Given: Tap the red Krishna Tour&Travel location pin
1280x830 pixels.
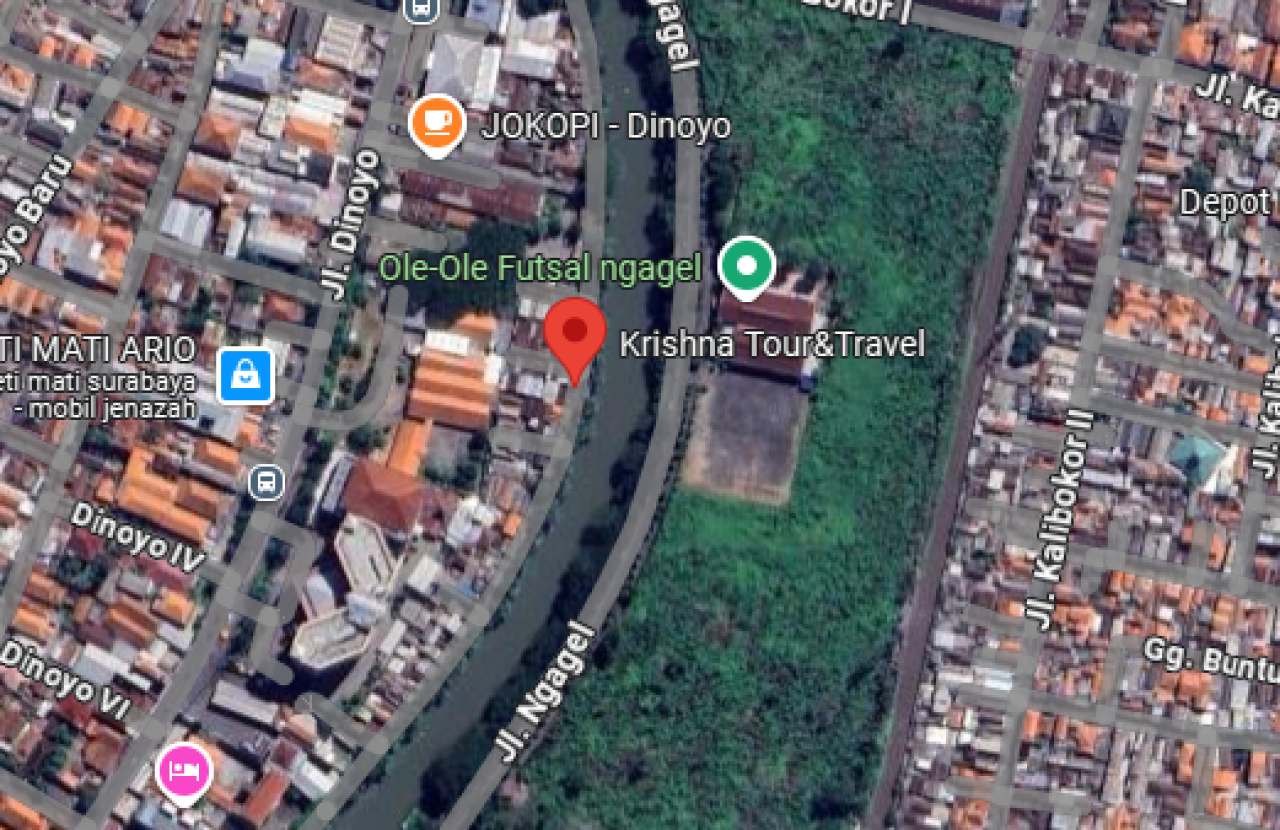Looking at the screenshot, I should [x=575, y=333].
